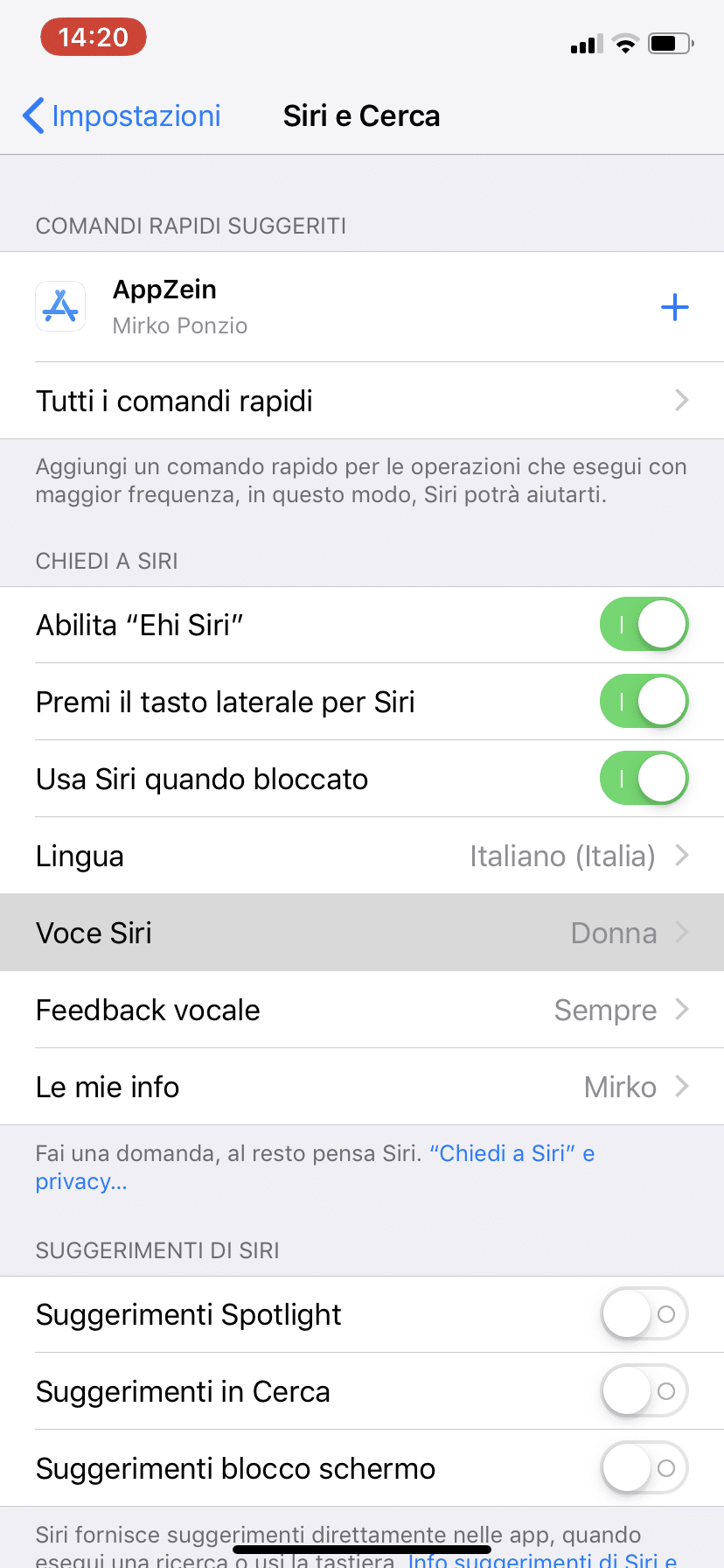
Task: Turn on Suggerimenti in Cerca
Action: [x=644, y=1391]
